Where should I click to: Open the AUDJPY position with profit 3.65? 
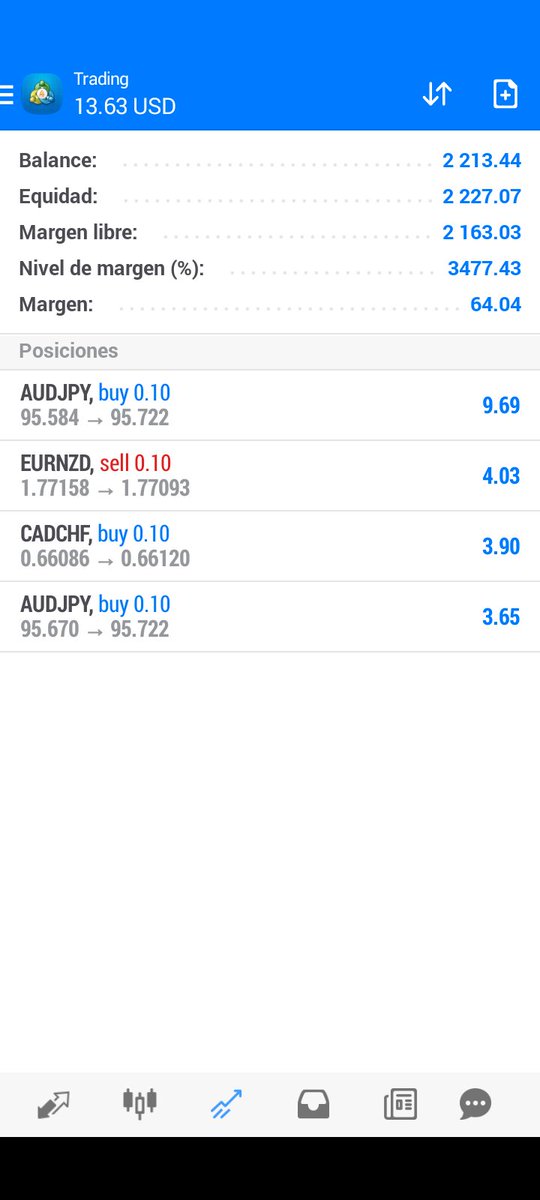tap(270, 617)
